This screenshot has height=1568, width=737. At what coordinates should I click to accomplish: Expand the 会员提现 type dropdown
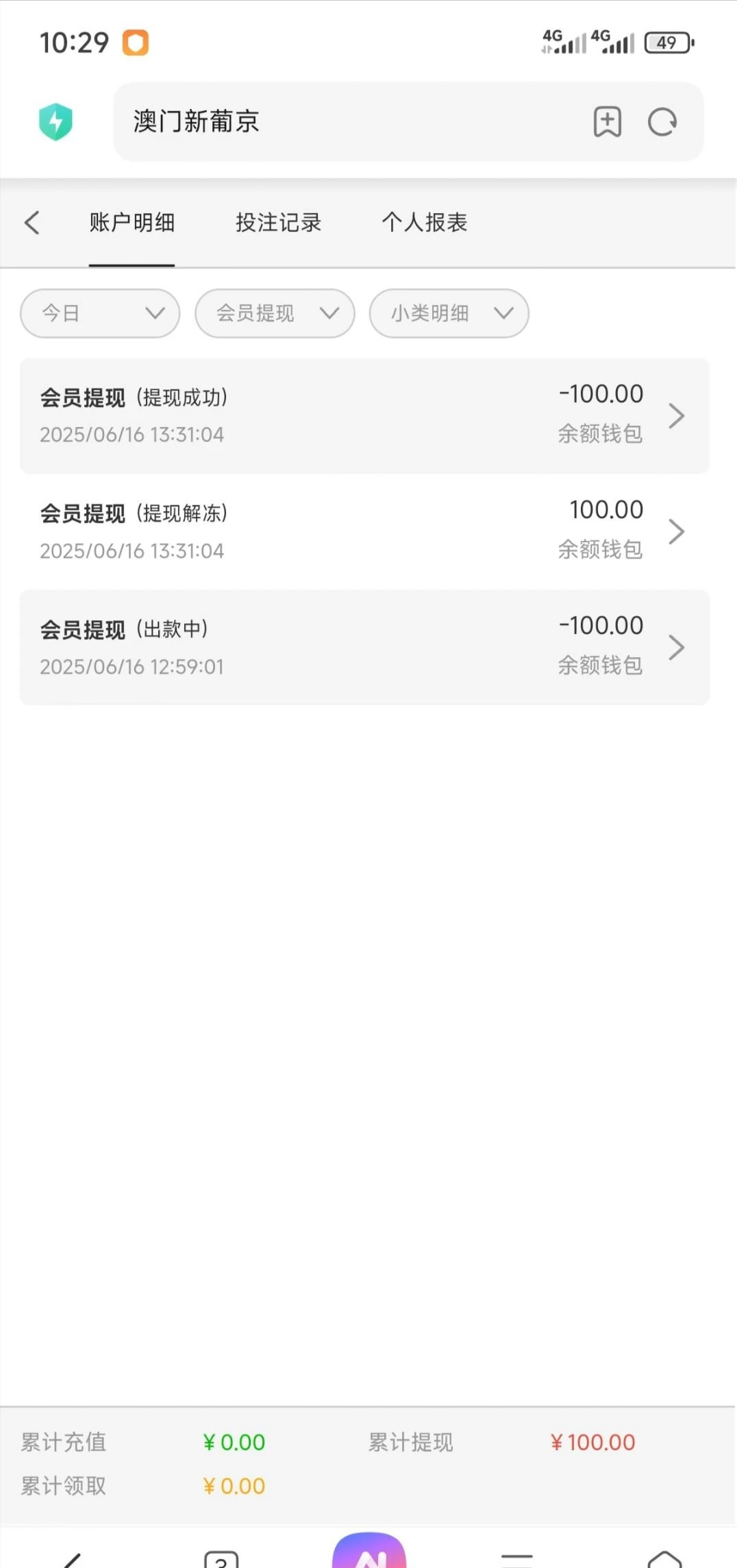[275, 313]
